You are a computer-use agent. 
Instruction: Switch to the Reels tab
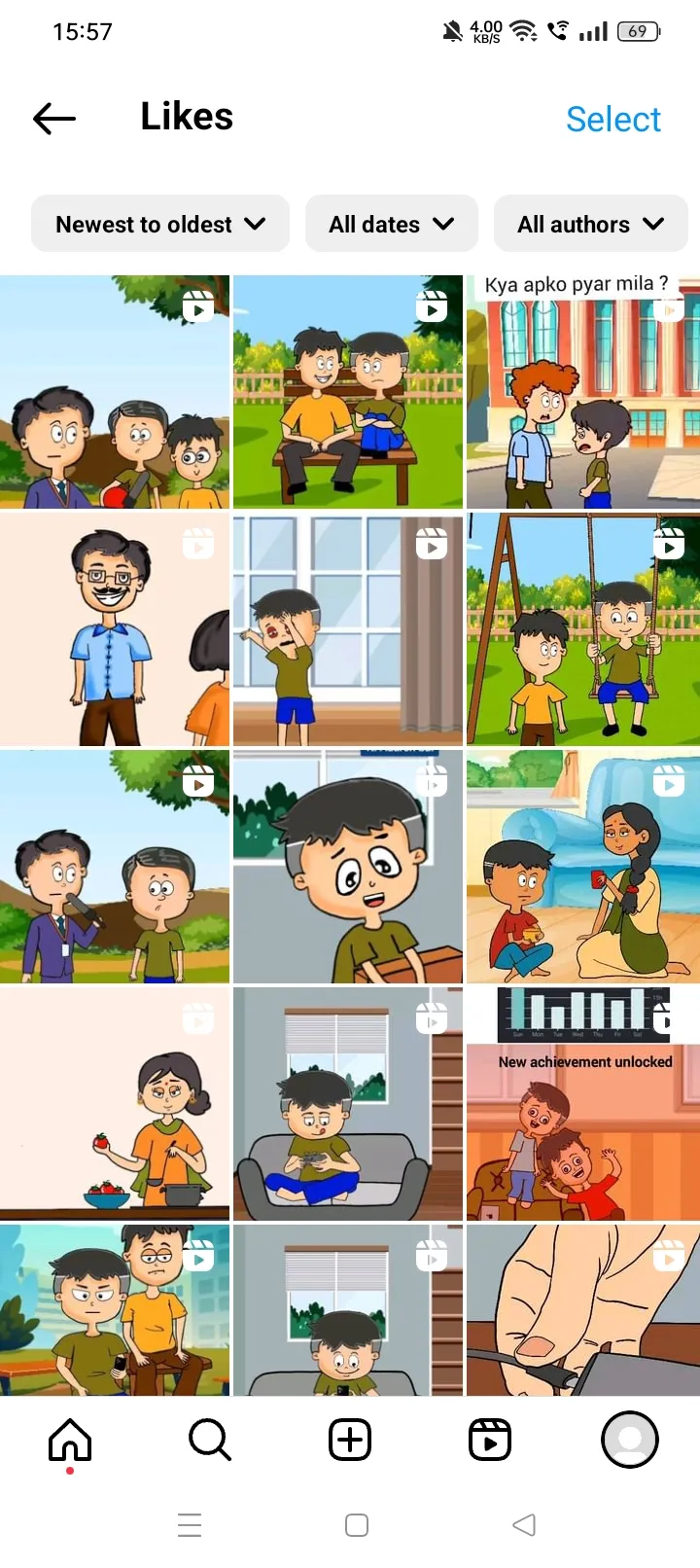coord(490,1440)
